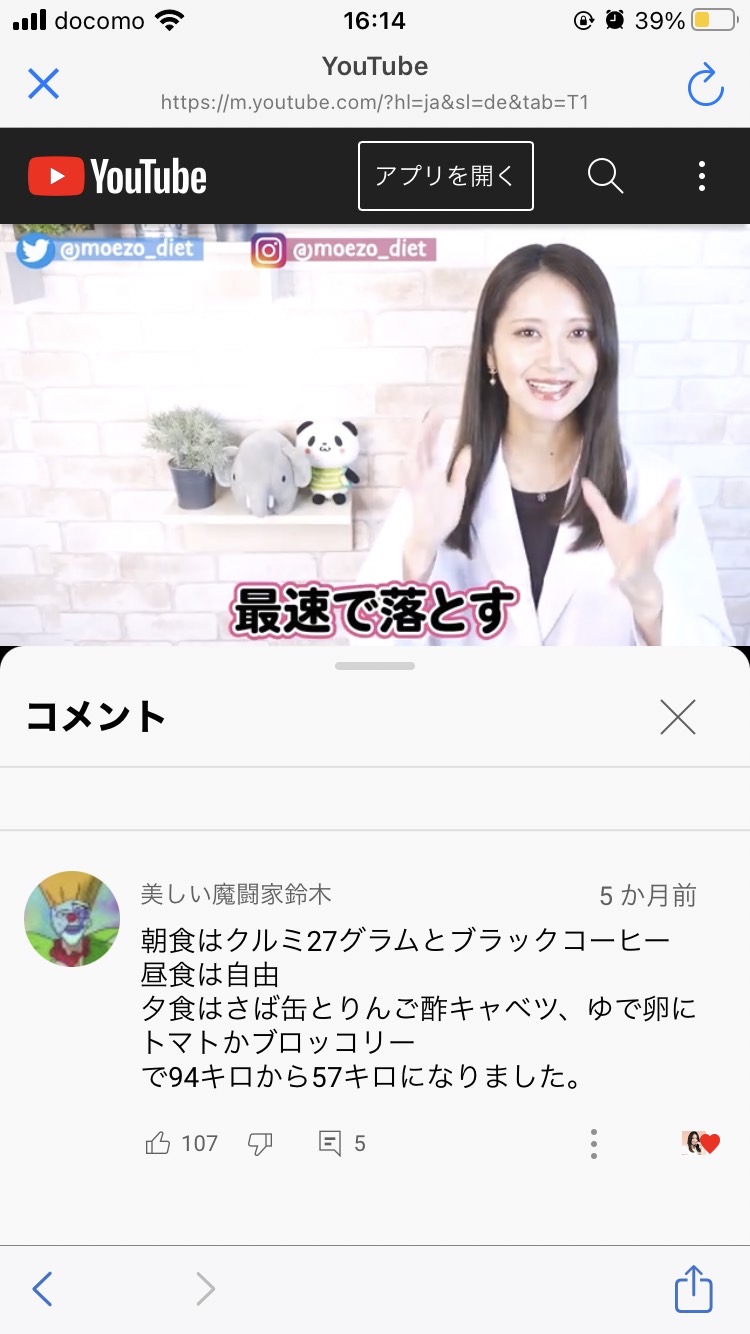Tap the アプリを開く button
The width and height of the screenshot is (750, 1334).
point(446,176)
